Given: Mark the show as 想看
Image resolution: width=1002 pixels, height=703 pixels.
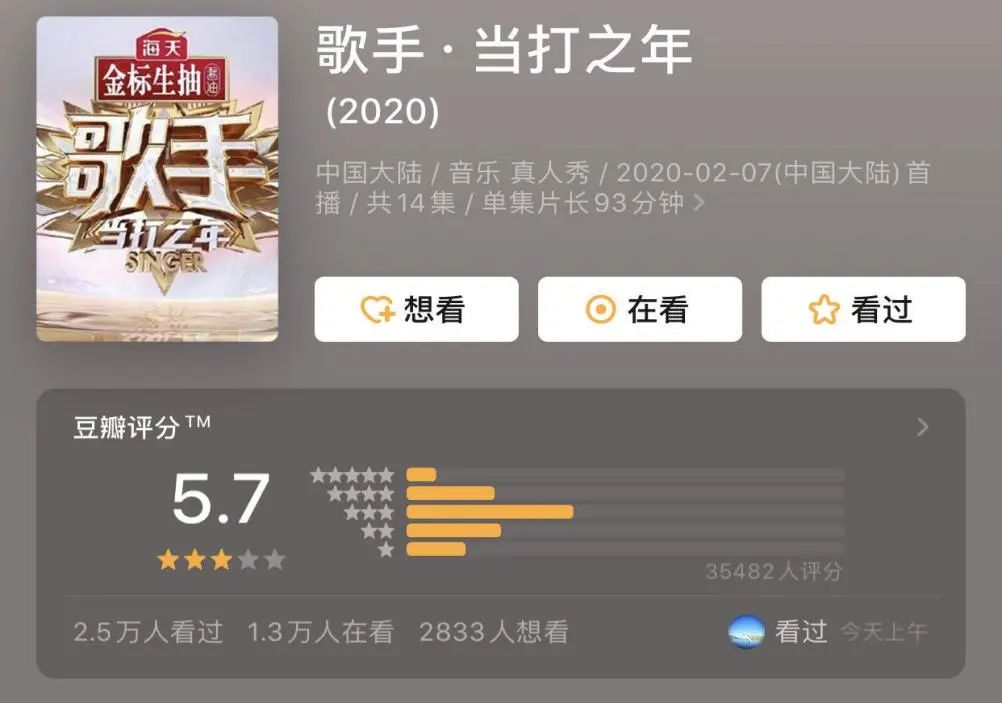Looking at the screenshot, I should [x=416, y=310].
